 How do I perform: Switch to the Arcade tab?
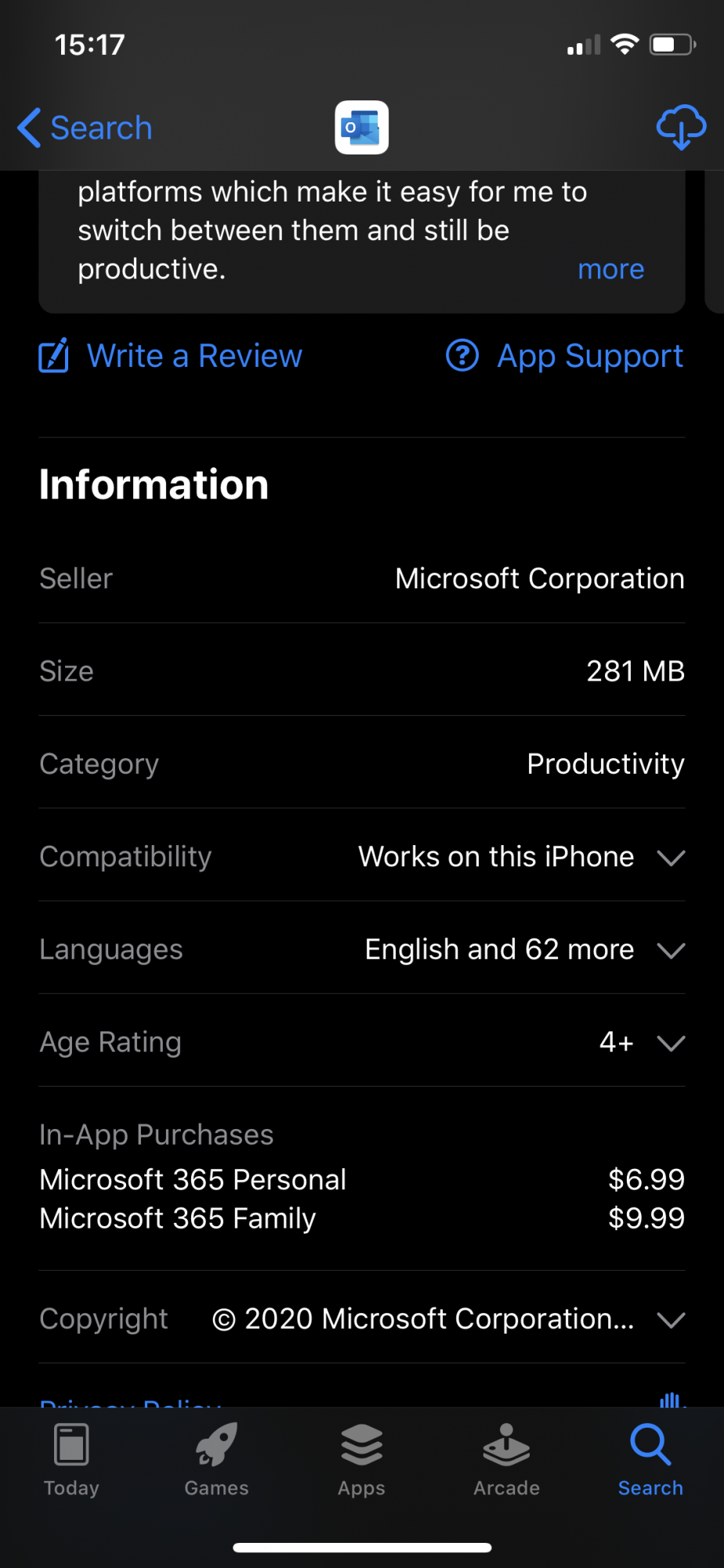click(506, 1459)
